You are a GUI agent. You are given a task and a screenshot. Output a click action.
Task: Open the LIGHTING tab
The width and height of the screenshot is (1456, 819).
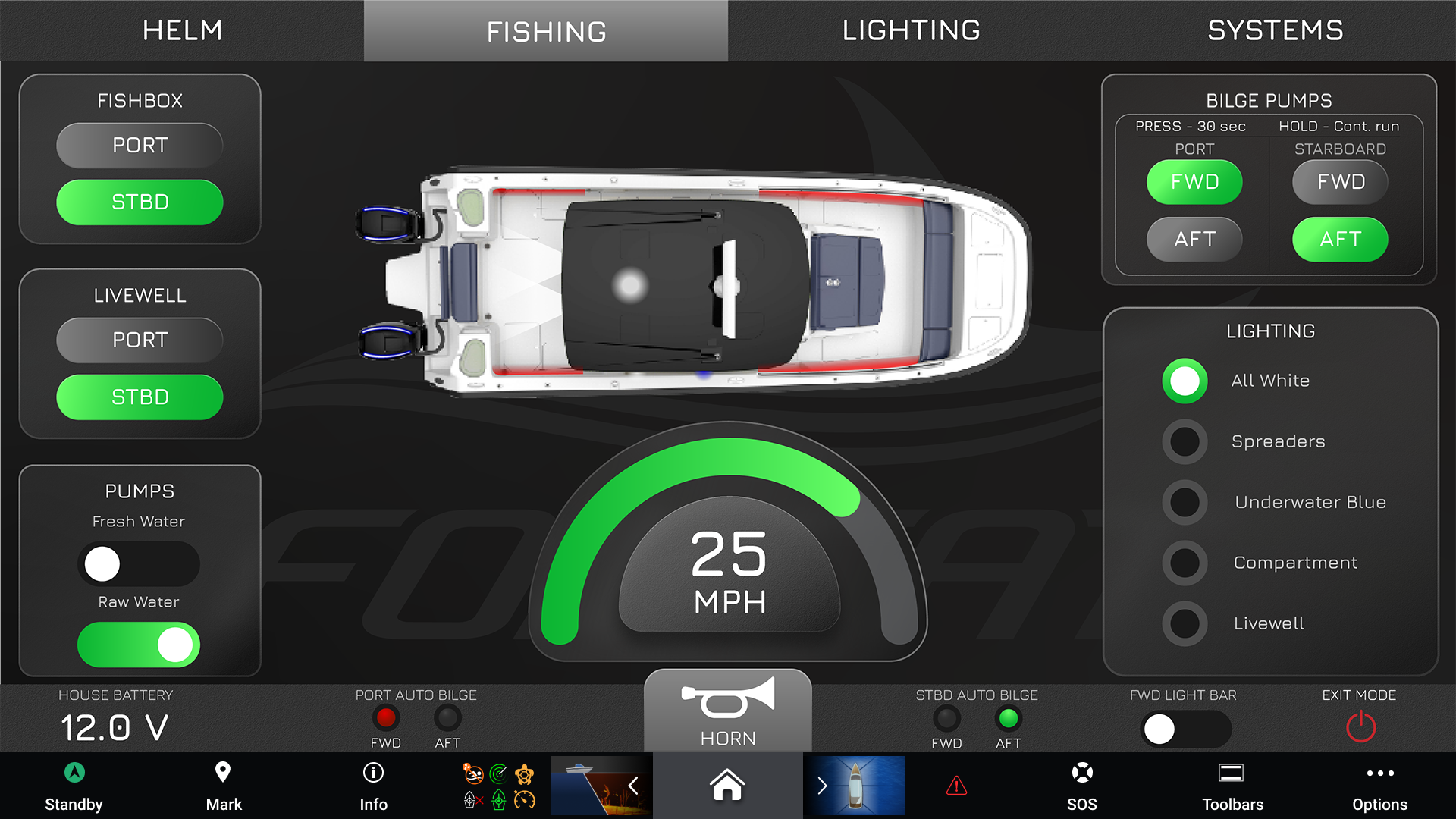point(910,30)
